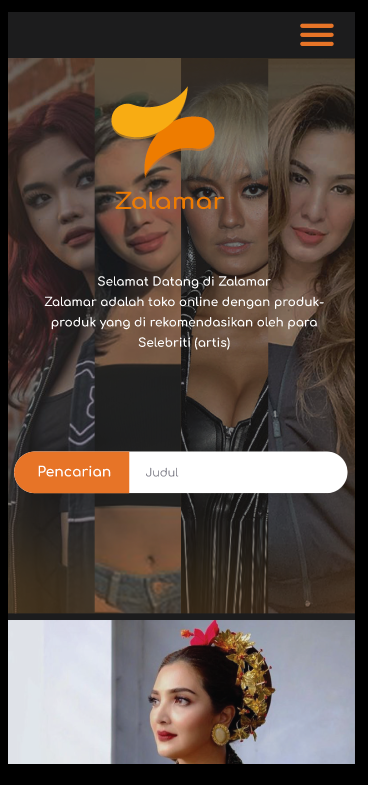
Task: Focus the Judul search field
Action: 238,472
